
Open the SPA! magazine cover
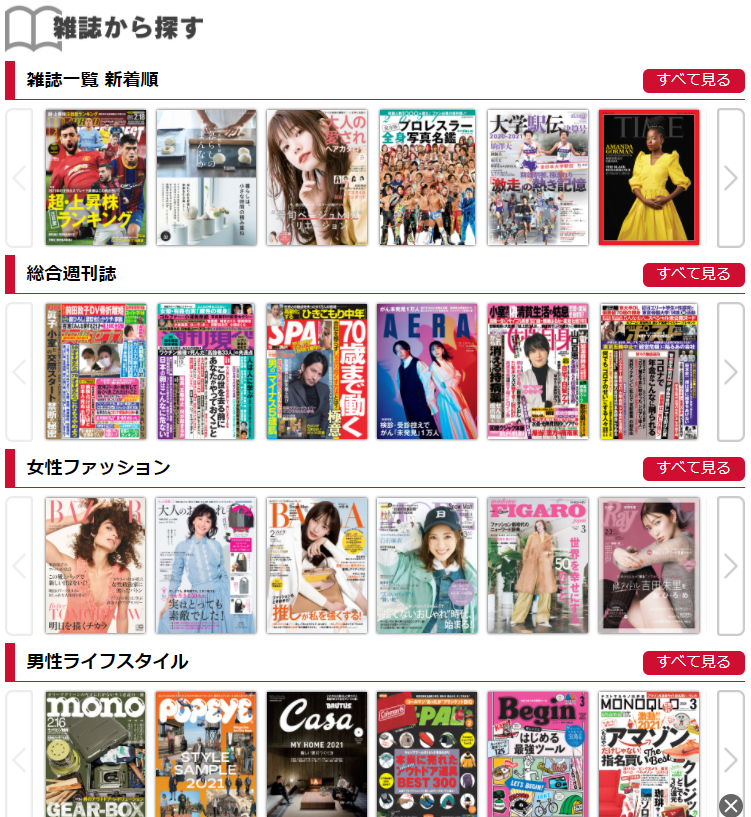pyautogui.click(x=316, y=372)
